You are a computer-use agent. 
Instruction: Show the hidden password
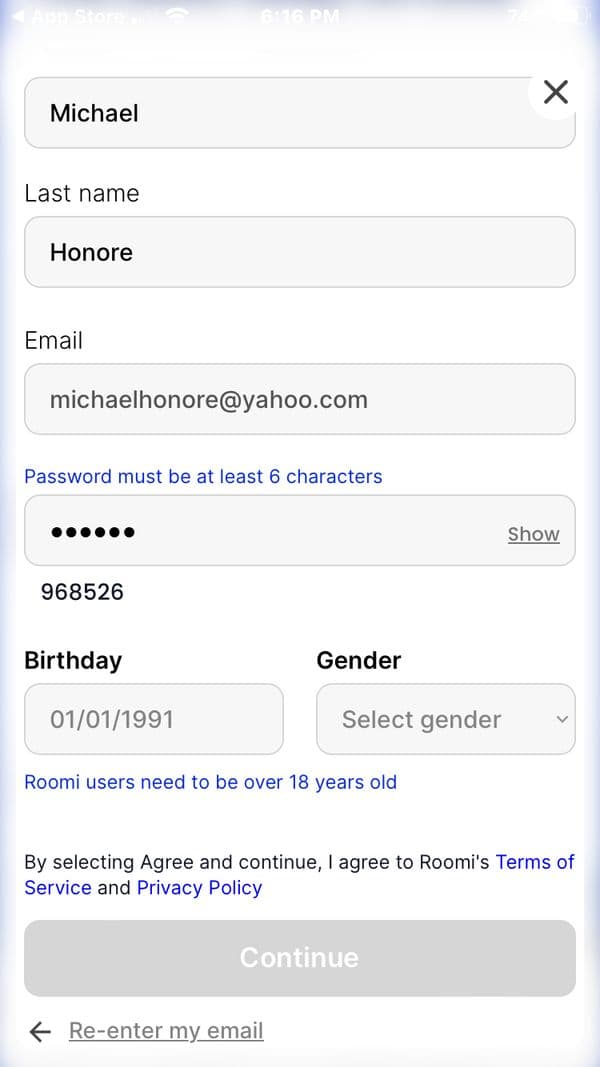pyautogui.click(x=533, y=534)
